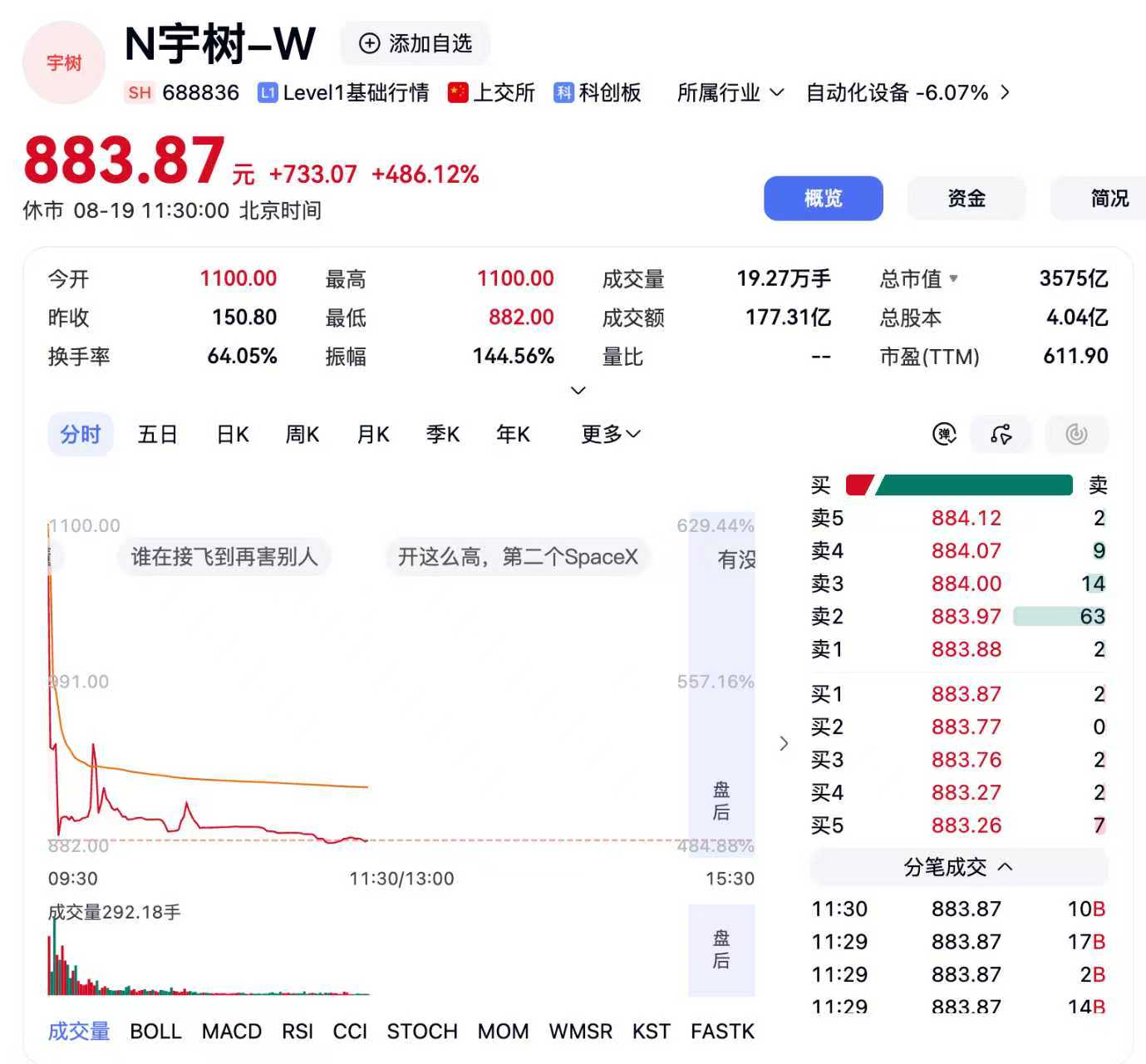Show the 季K chart
The width and height of the screenshot is (1146, 1064).
pyautogui.click(x=442, y=435)
